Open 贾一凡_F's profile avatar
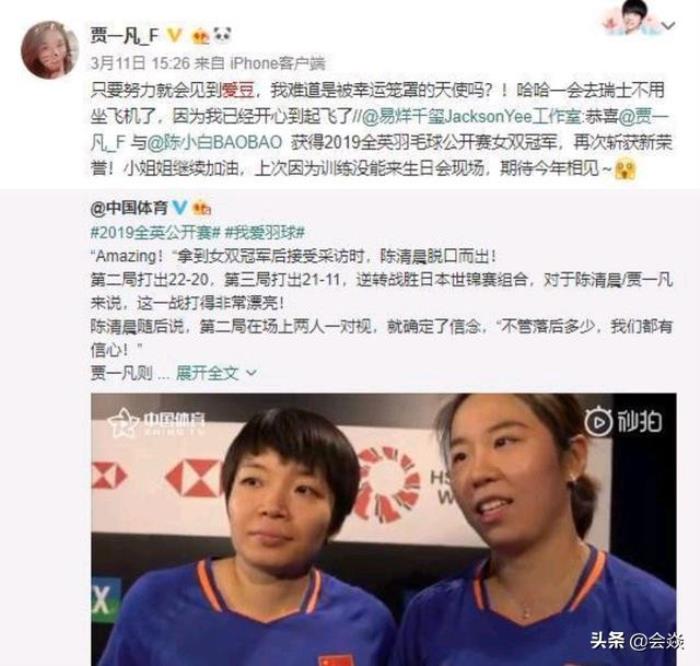Viewport: 700px width, 666px height. [48, 49]
